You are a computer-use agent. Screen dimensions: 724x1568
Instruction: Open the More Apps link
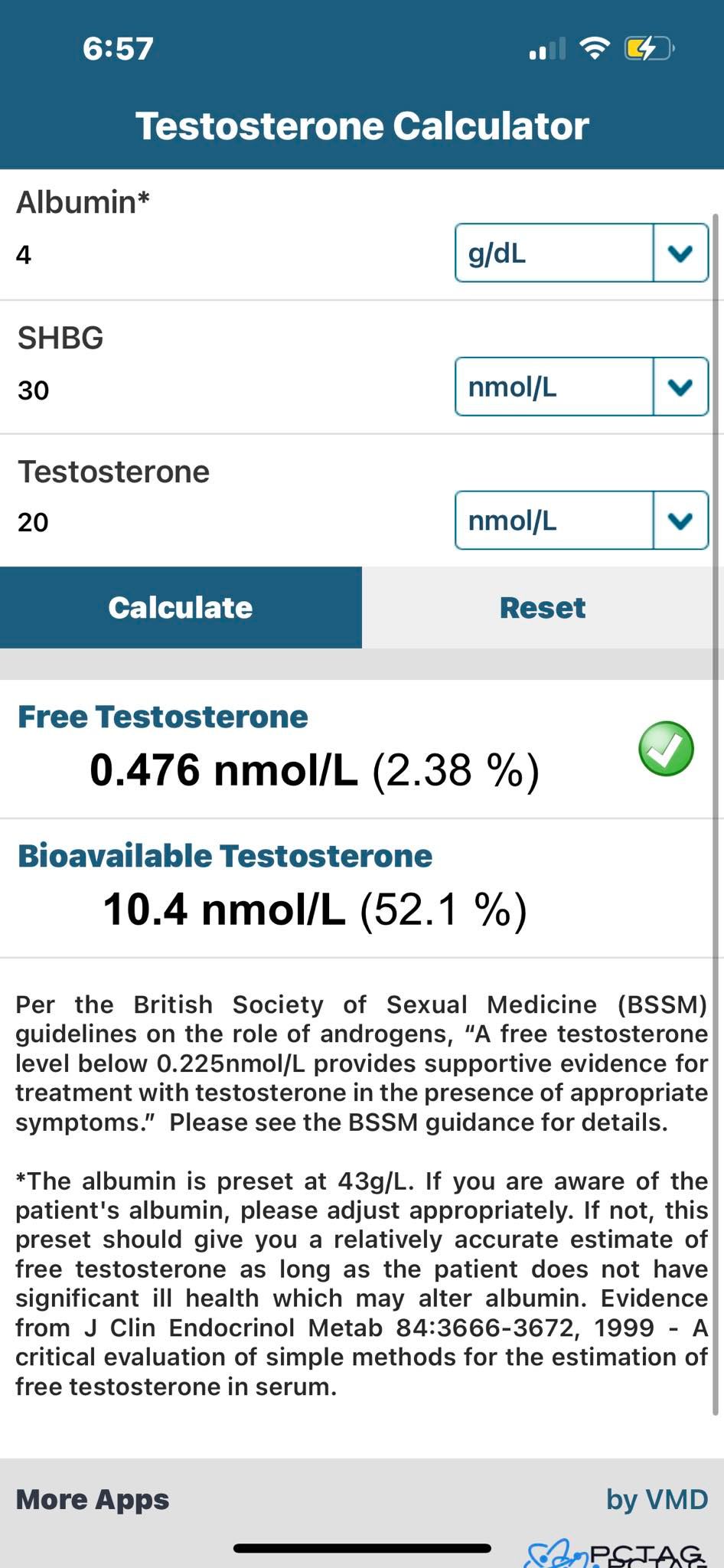(x=91, y=1500)
